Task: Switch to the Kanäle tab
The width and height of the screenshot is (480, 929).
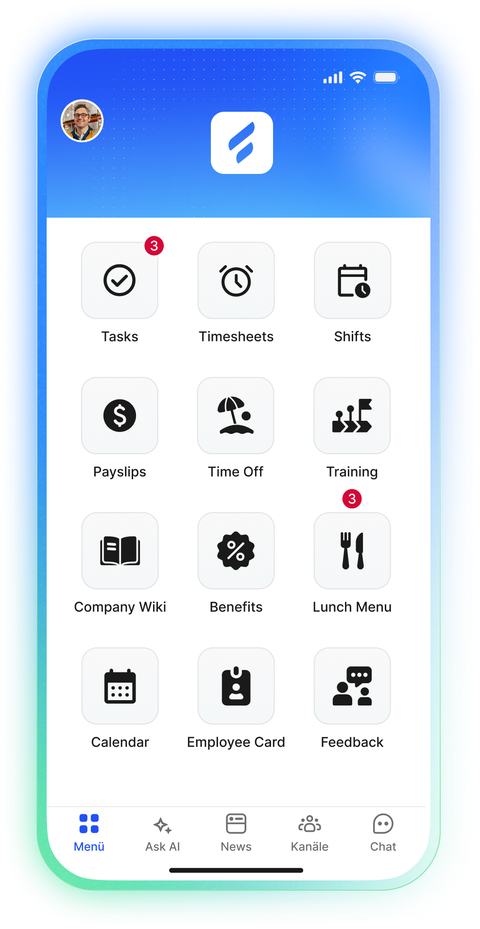Action: [309, 833]
